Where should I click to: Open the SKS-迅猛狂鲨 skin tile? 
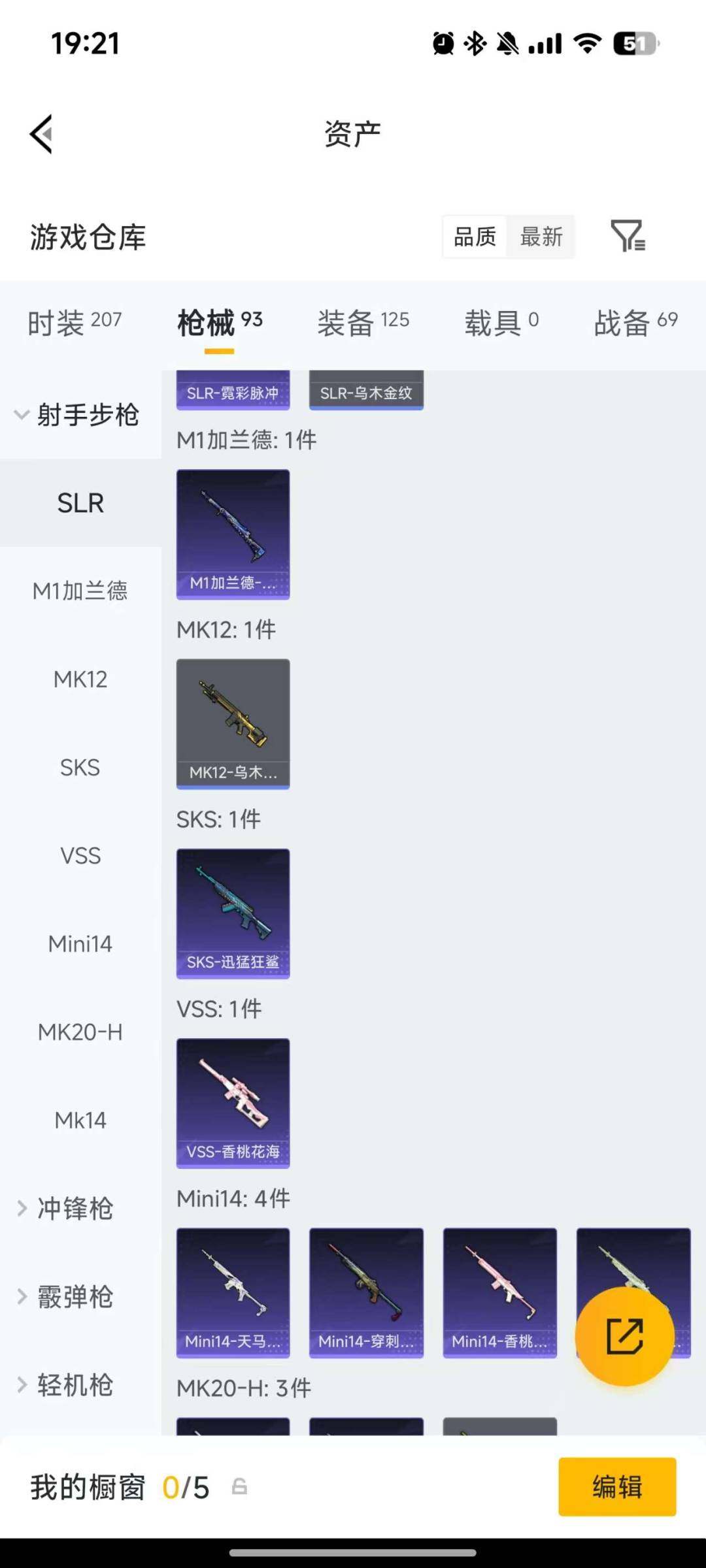click(x=233, y=913)
